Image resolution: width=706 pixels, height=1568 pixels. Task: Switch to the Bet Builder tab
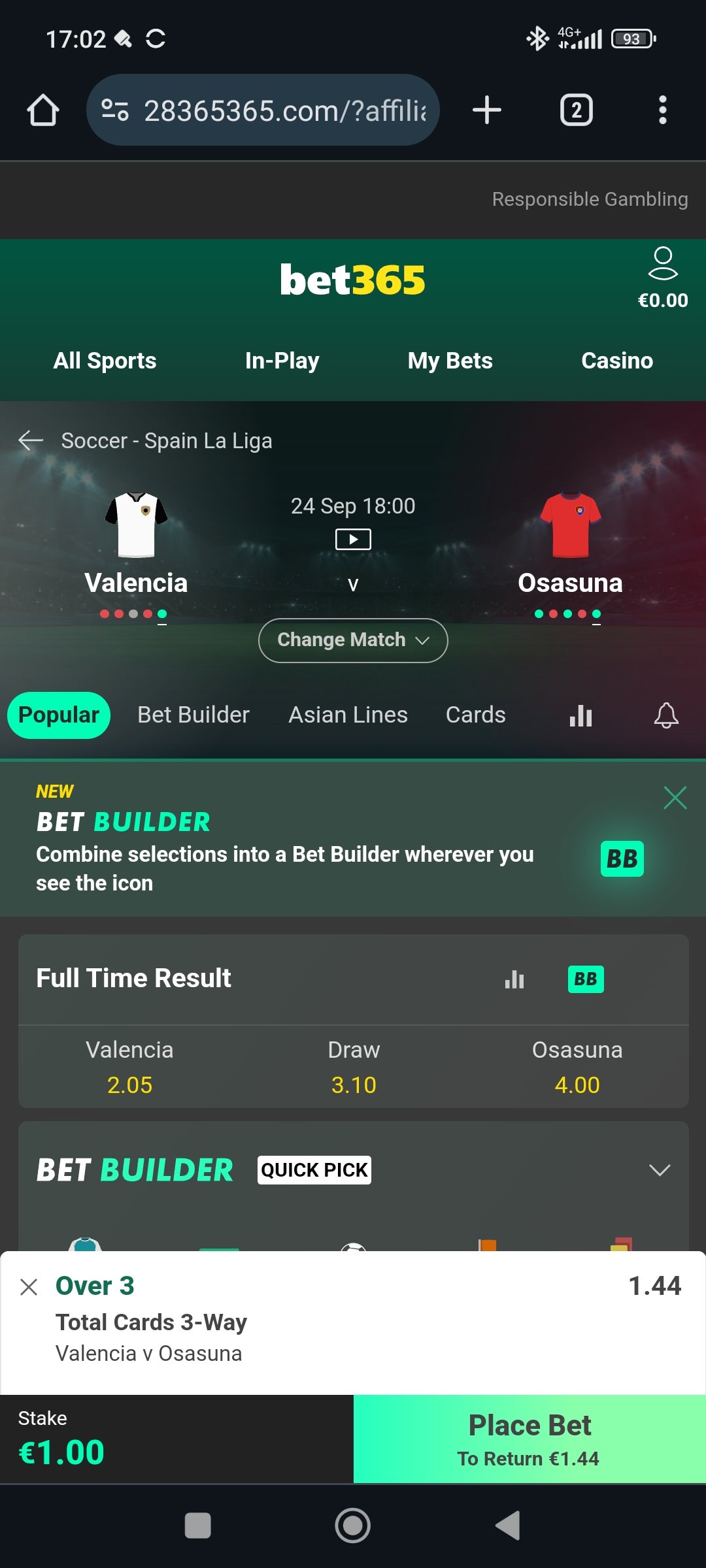(x=193, y=715)
